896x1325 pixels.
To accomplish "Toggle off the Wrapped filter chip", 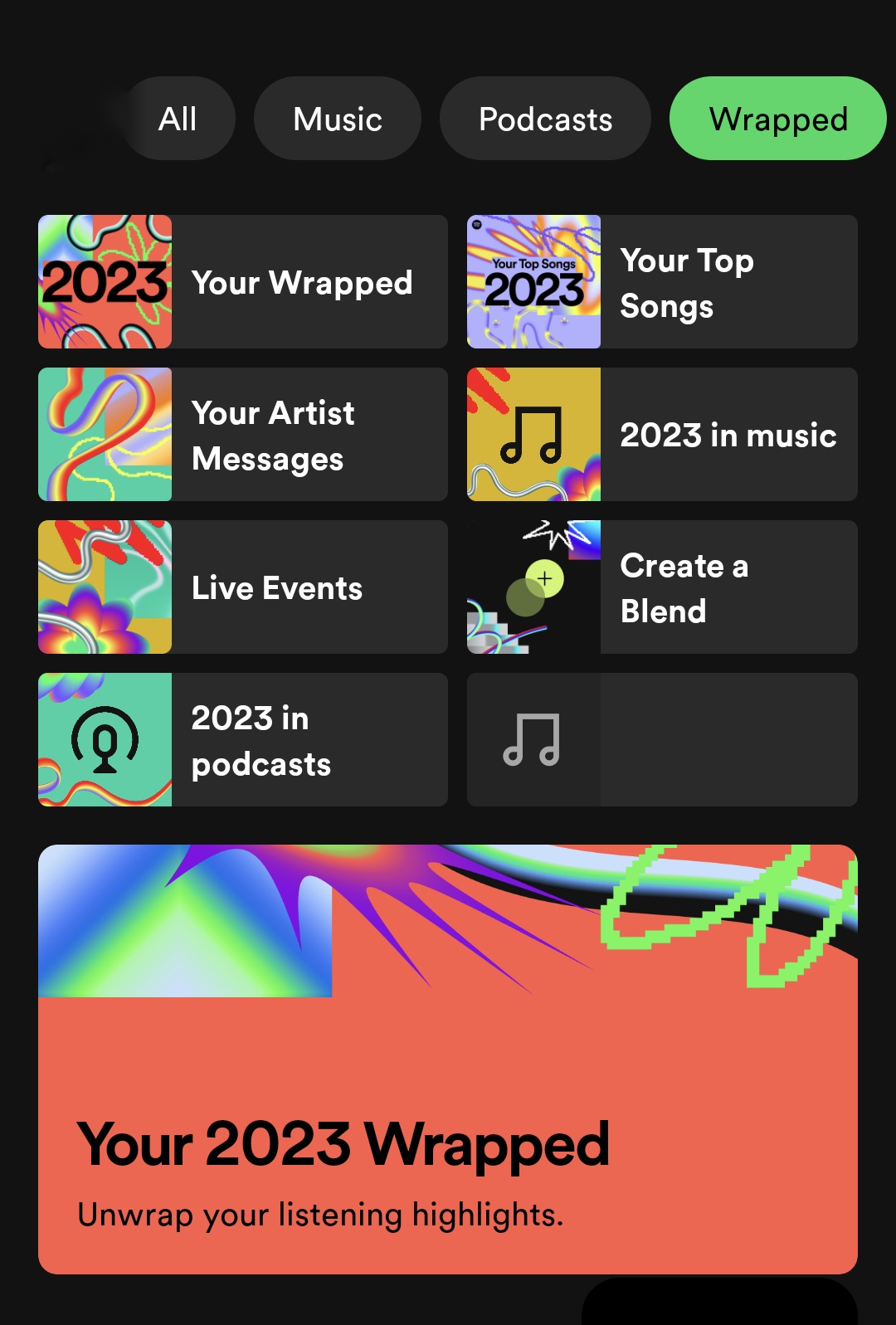I will click(777, 118).
